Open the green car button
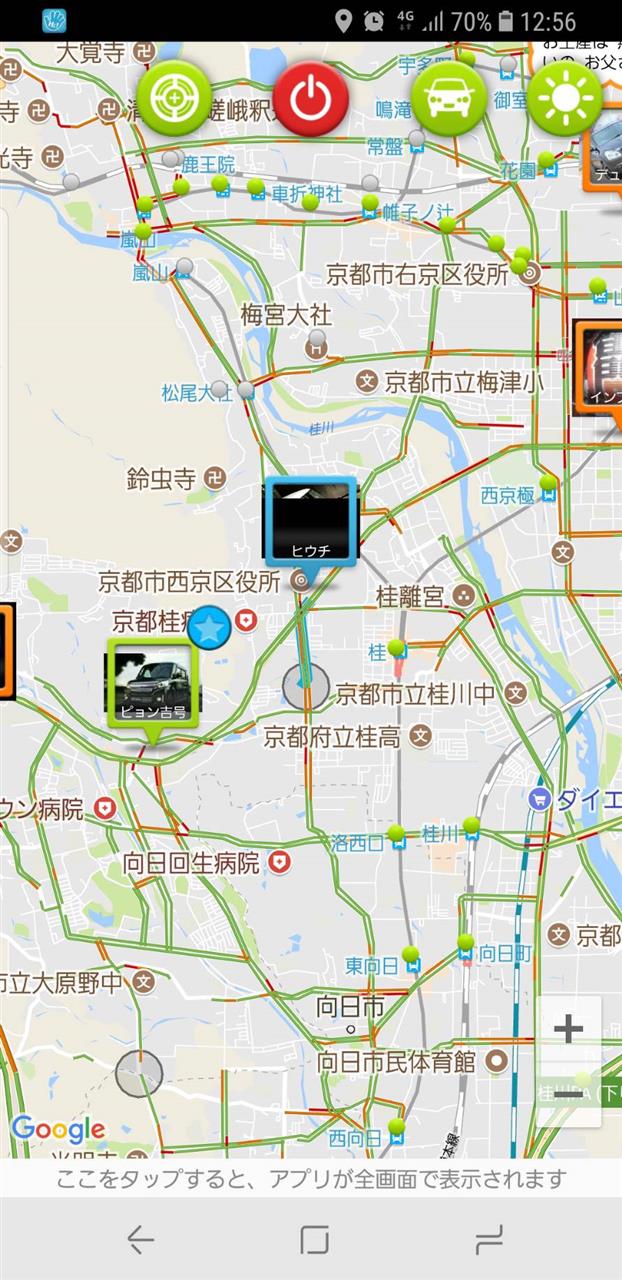 coord(449,98)
